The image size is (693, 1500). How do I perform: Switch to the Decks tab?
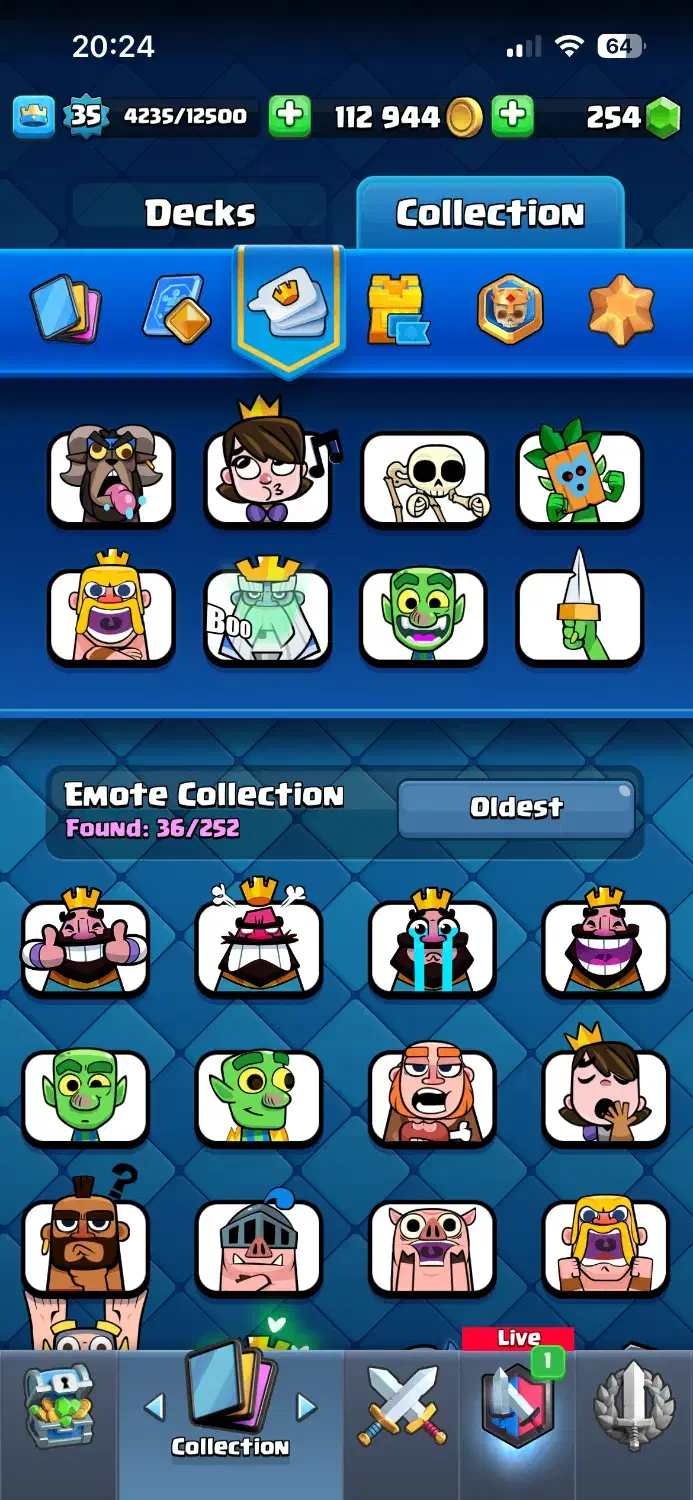click(x=200, y=213)
